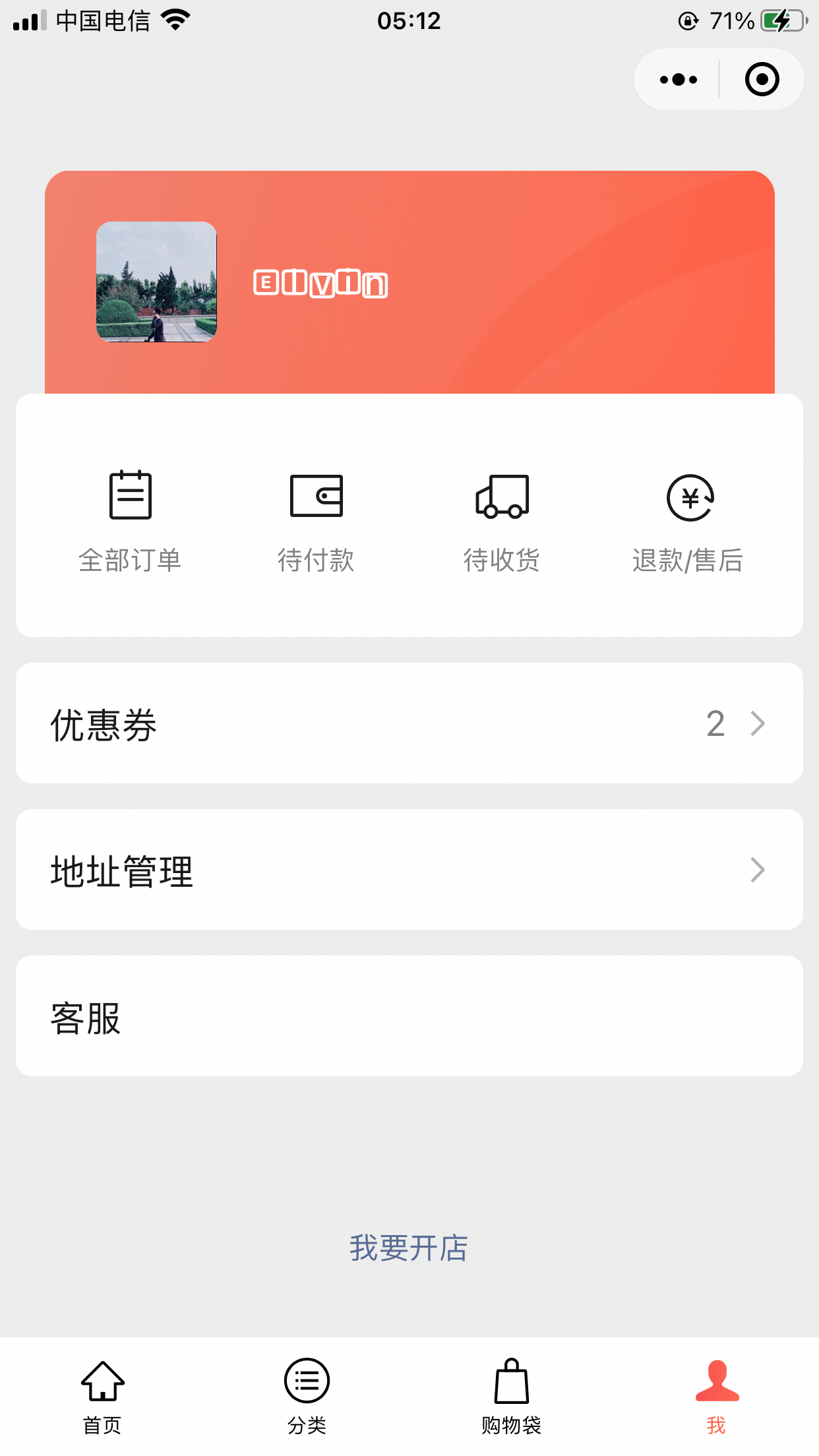Viewport: 819px width, 1456px height.
Task: Close the mini program via the circle button
Action: (762, 80)
